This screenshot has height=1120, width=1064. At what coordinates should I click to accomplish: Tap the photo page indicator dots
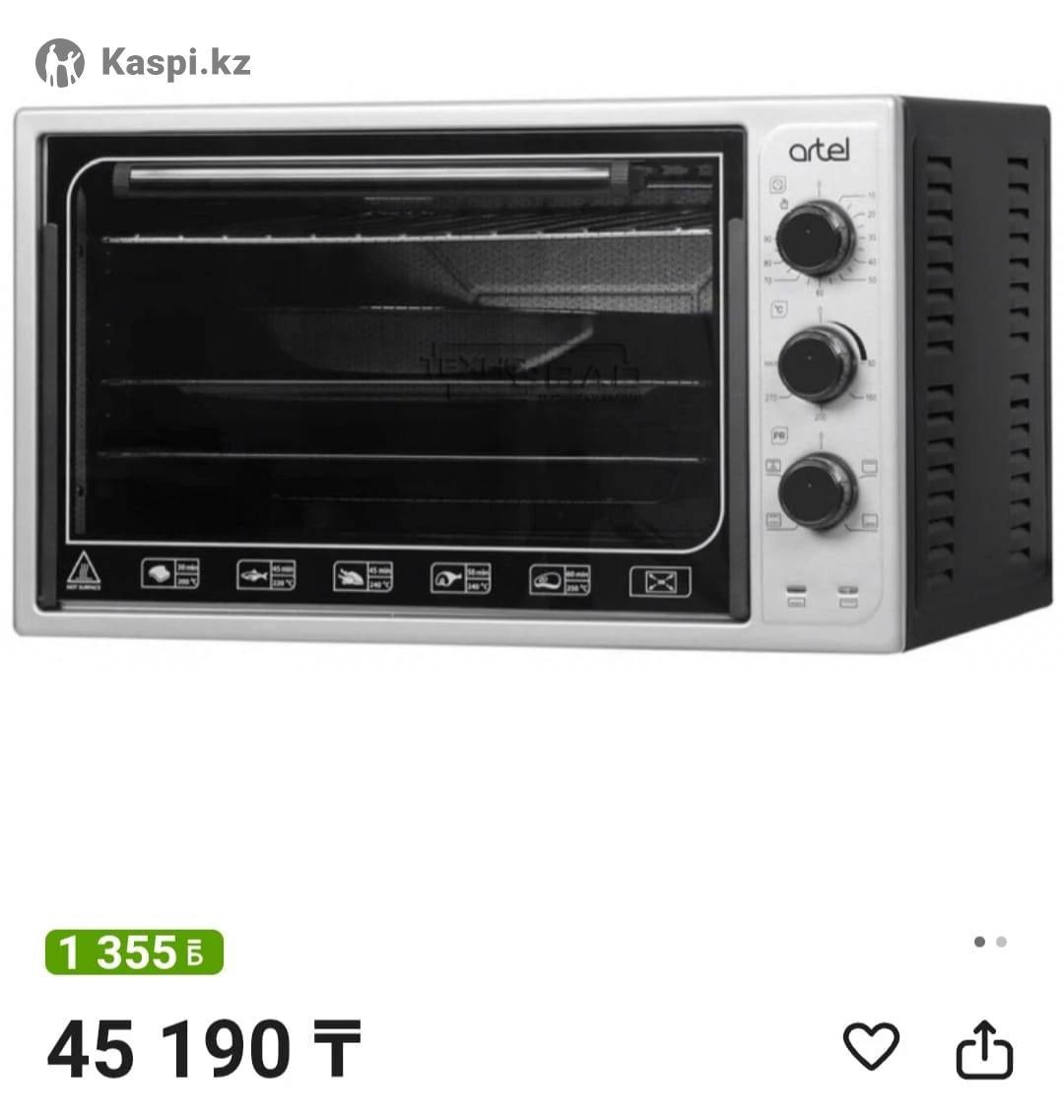click(x=989, y=942)
